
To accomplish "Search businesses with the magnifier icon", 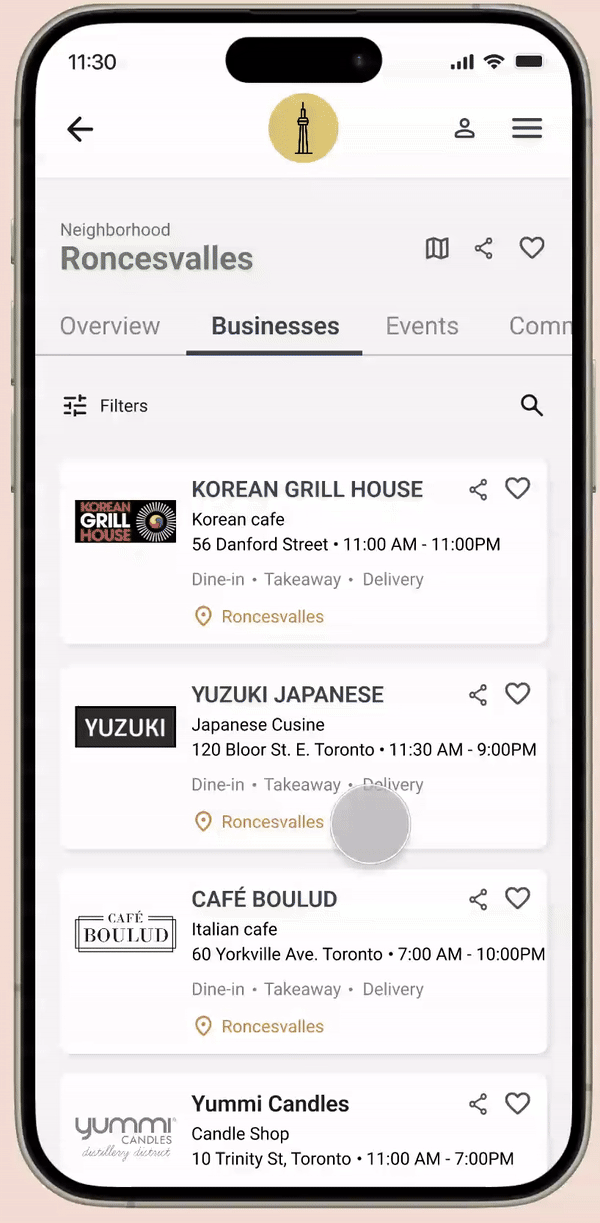I will [x=532, y=406].
